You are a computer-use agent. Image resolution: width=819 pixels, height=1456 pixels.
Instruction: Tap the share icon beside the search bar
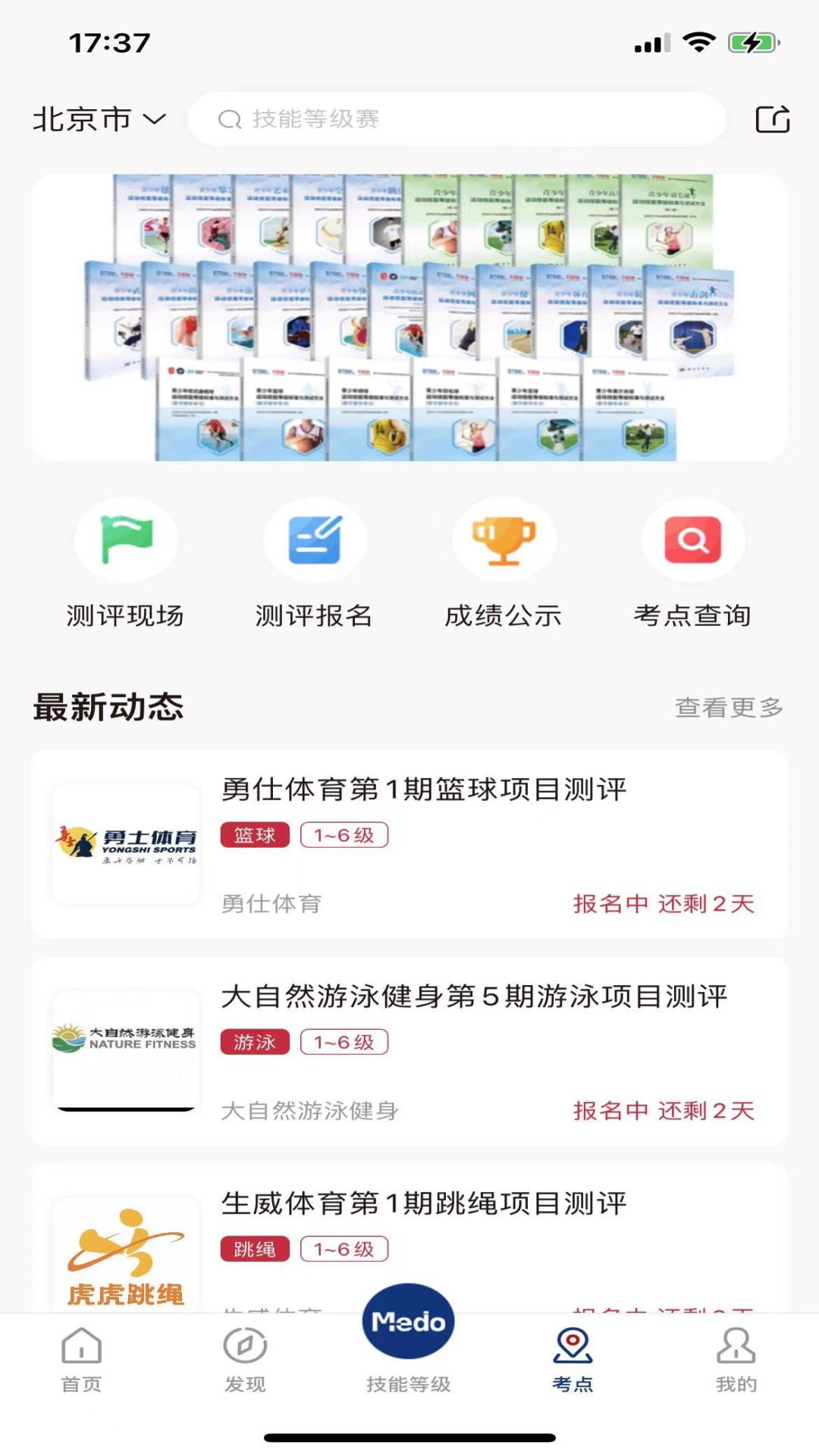coord(772,118)
